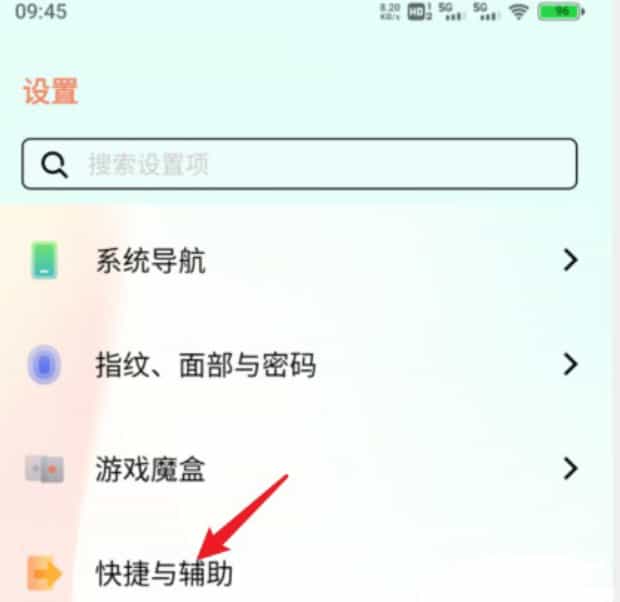Tap the search settings field

pyautogui.click(x=299, y=164)
